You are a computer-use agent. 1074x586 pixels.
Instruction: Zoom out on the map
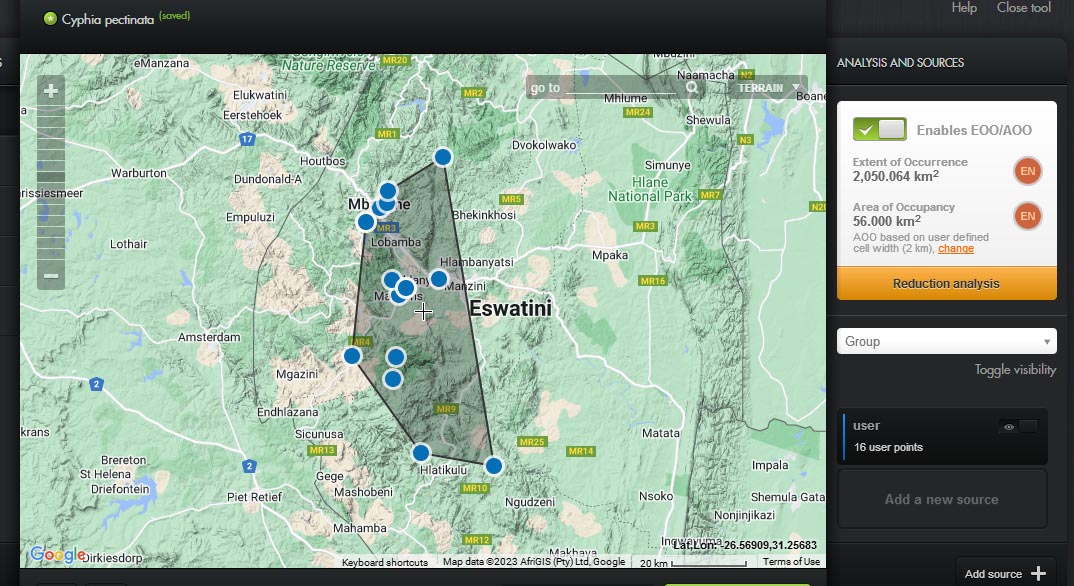click(51, 276)
